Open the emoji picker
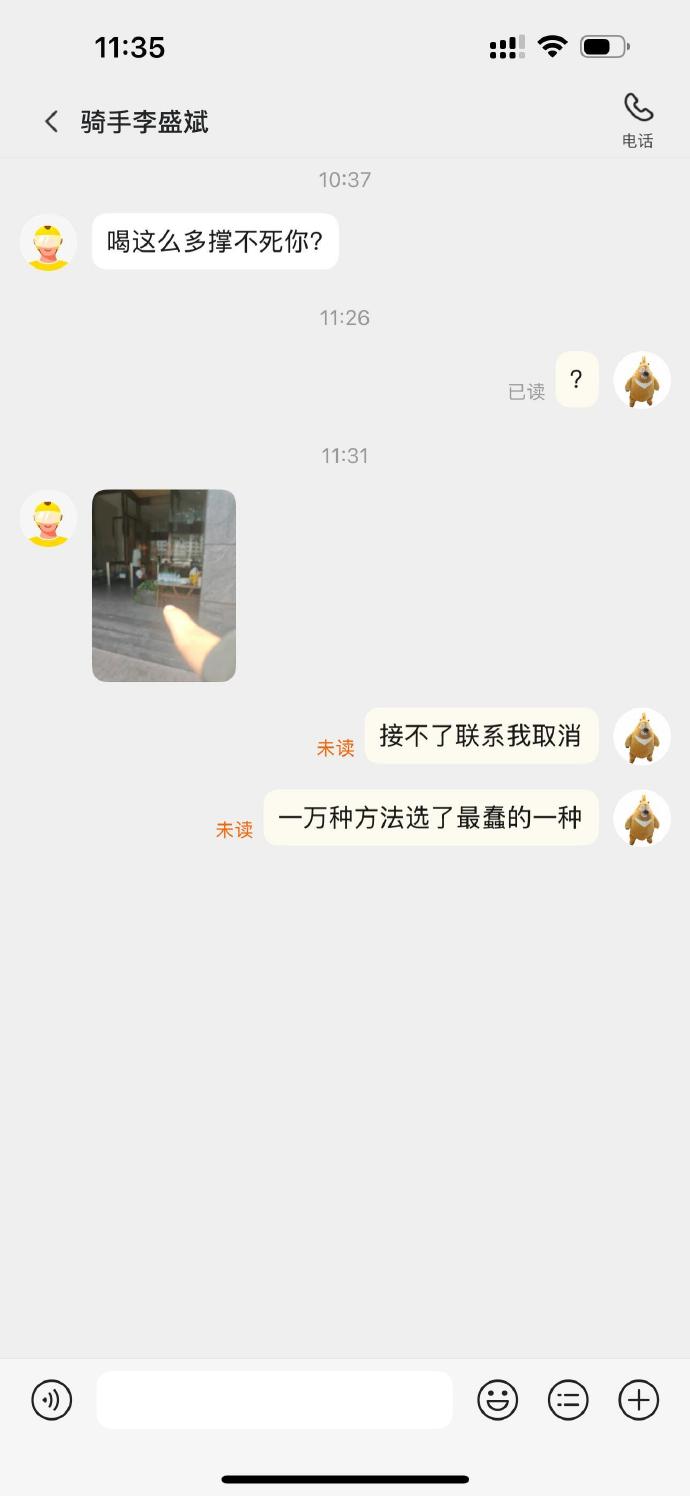690x1496 pixels. coord(497,1400)
